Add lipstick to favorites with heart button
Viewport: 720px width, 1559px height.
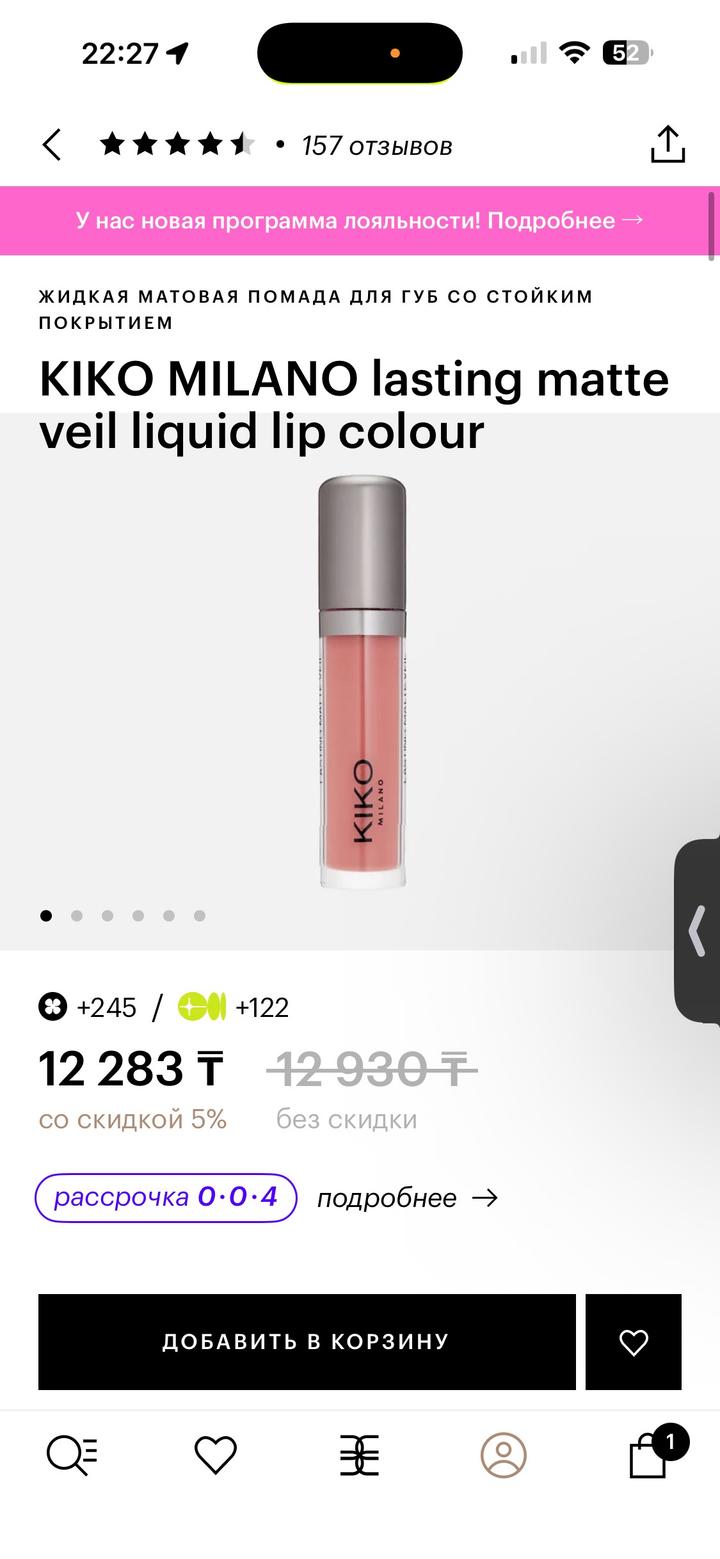pyautogui.click(x=633, y=1342)
